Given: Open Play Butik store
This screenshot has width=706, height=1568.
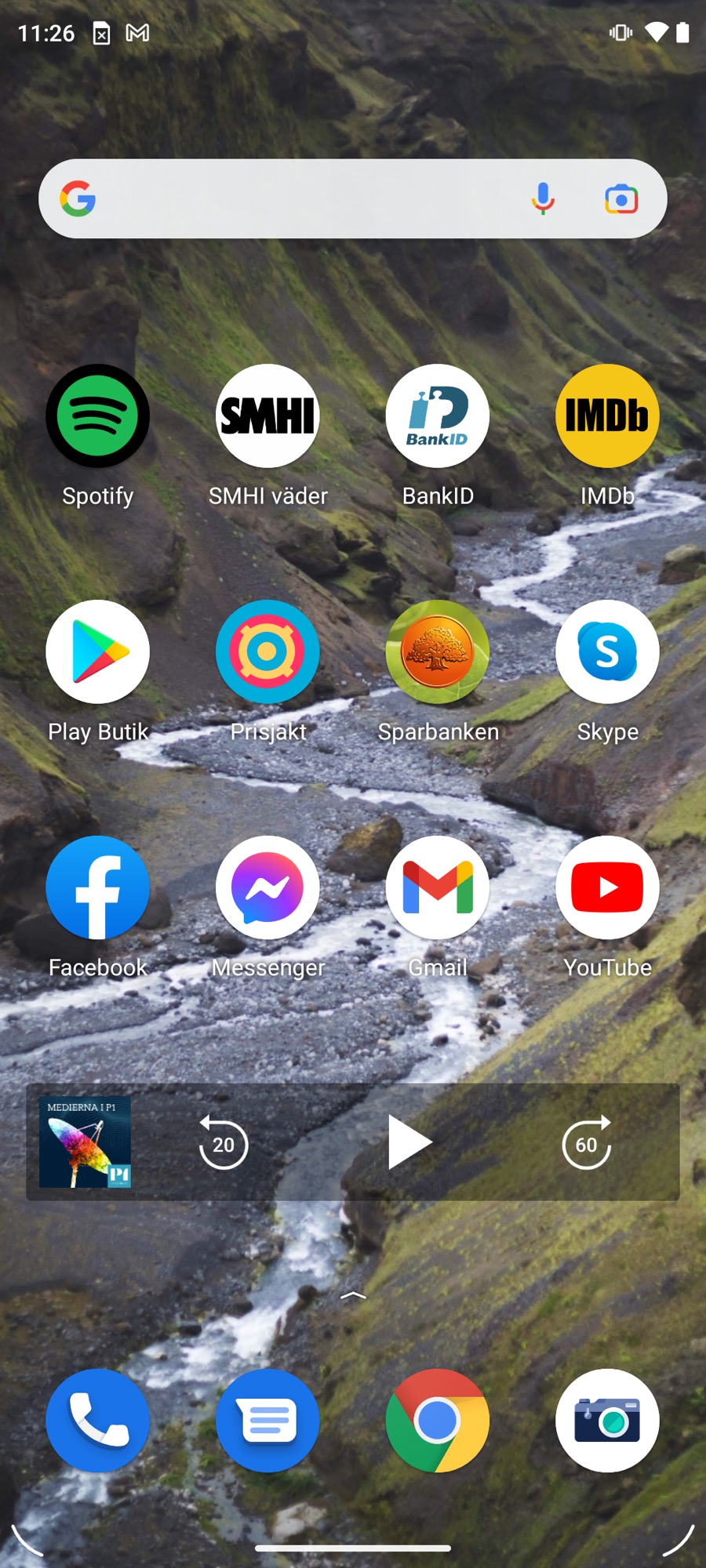Looking at the screenshot, I should point(98,652).
